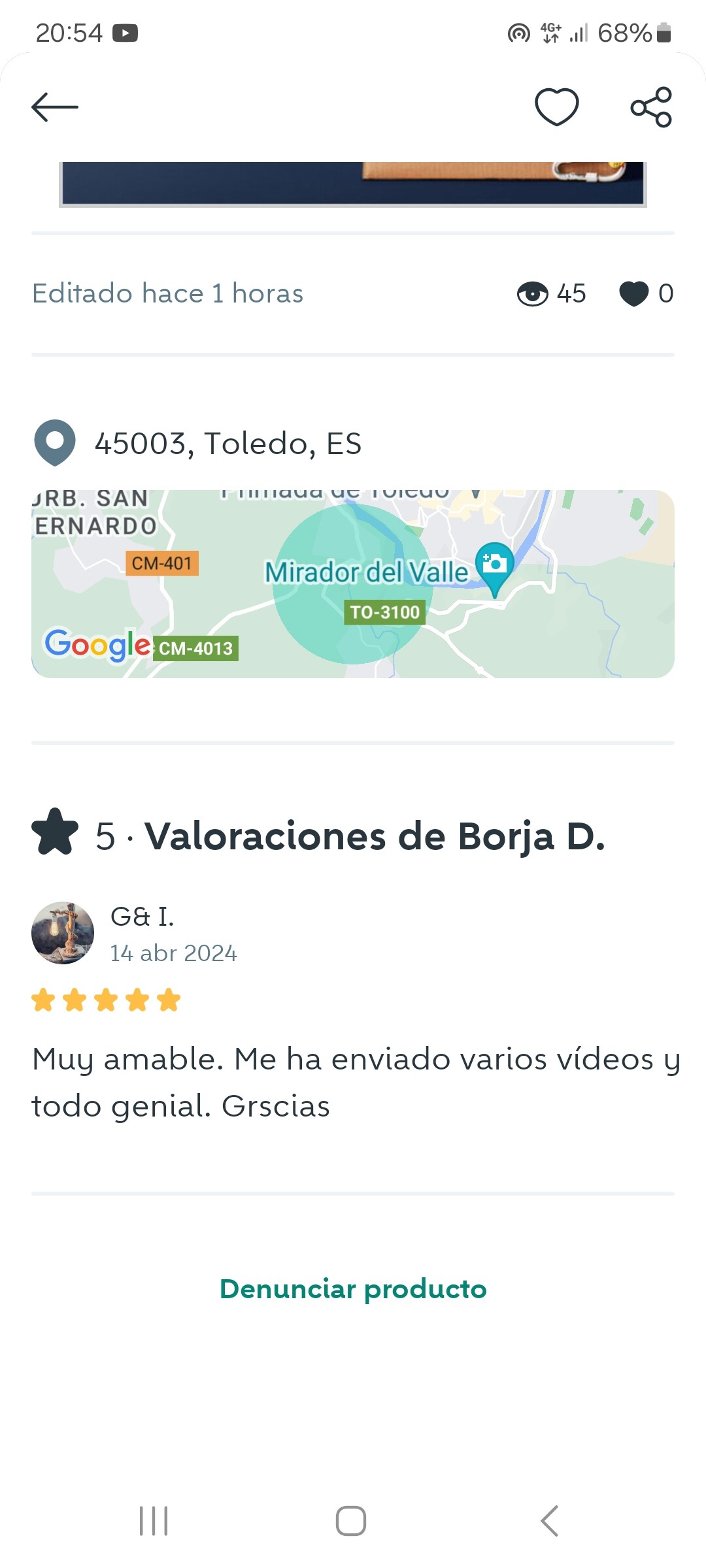Tap the Denunciar producto link

pyautogui.click(x=353, y=1289)
